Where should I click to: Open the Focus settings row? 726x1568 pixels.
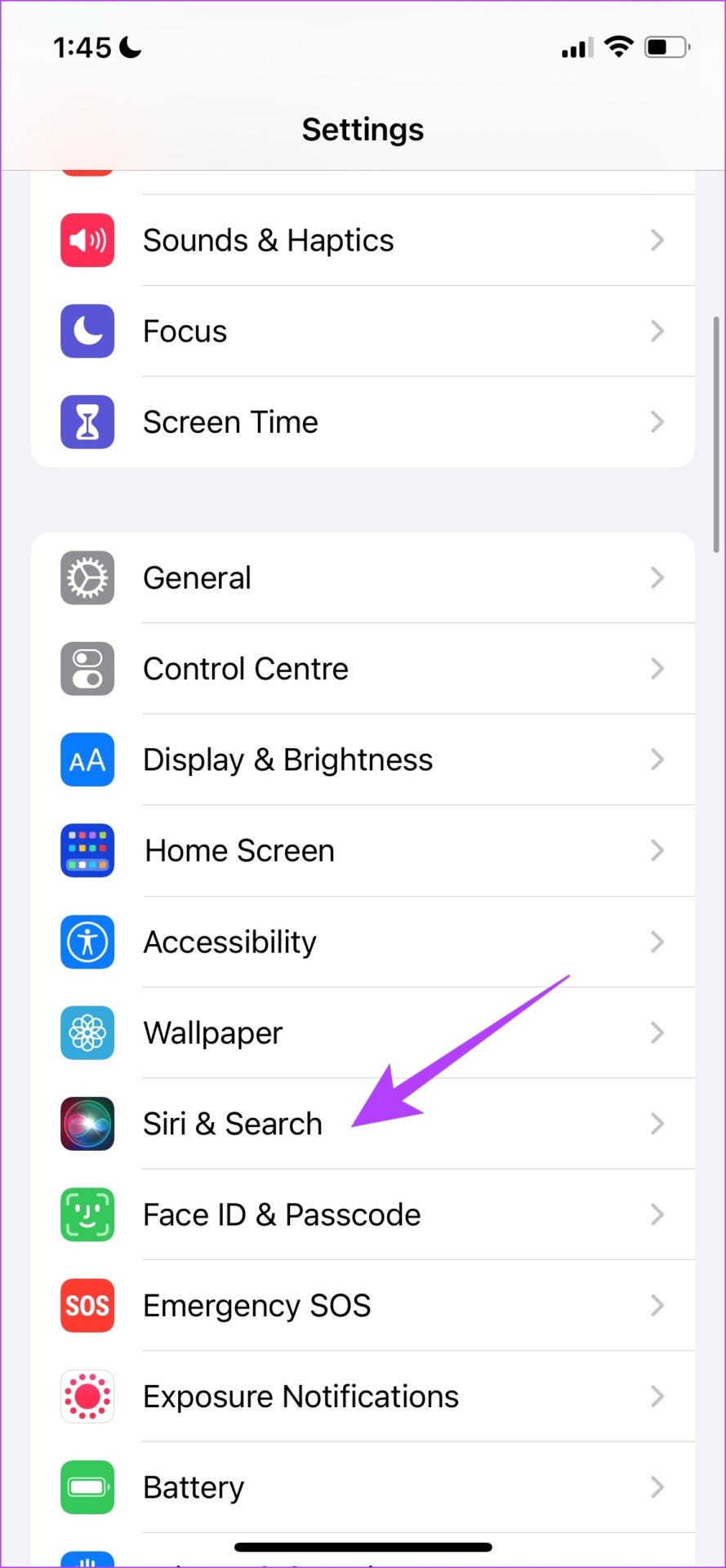click(x=363, y=331)
